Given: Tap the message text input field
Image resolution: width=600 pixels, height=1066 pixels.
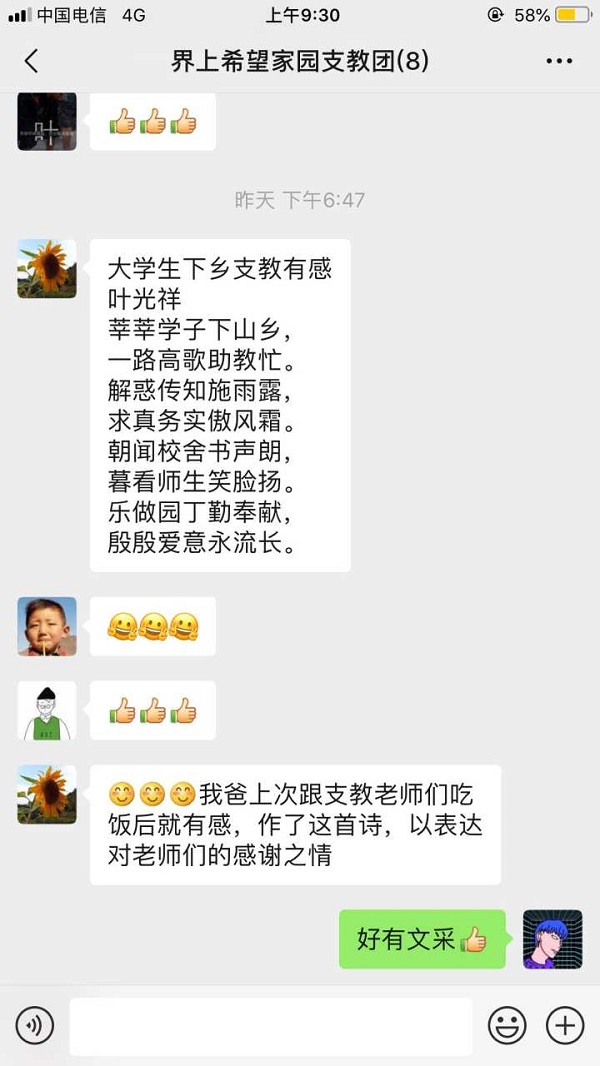Looking at the screenshot, I should pos(270,1025).
